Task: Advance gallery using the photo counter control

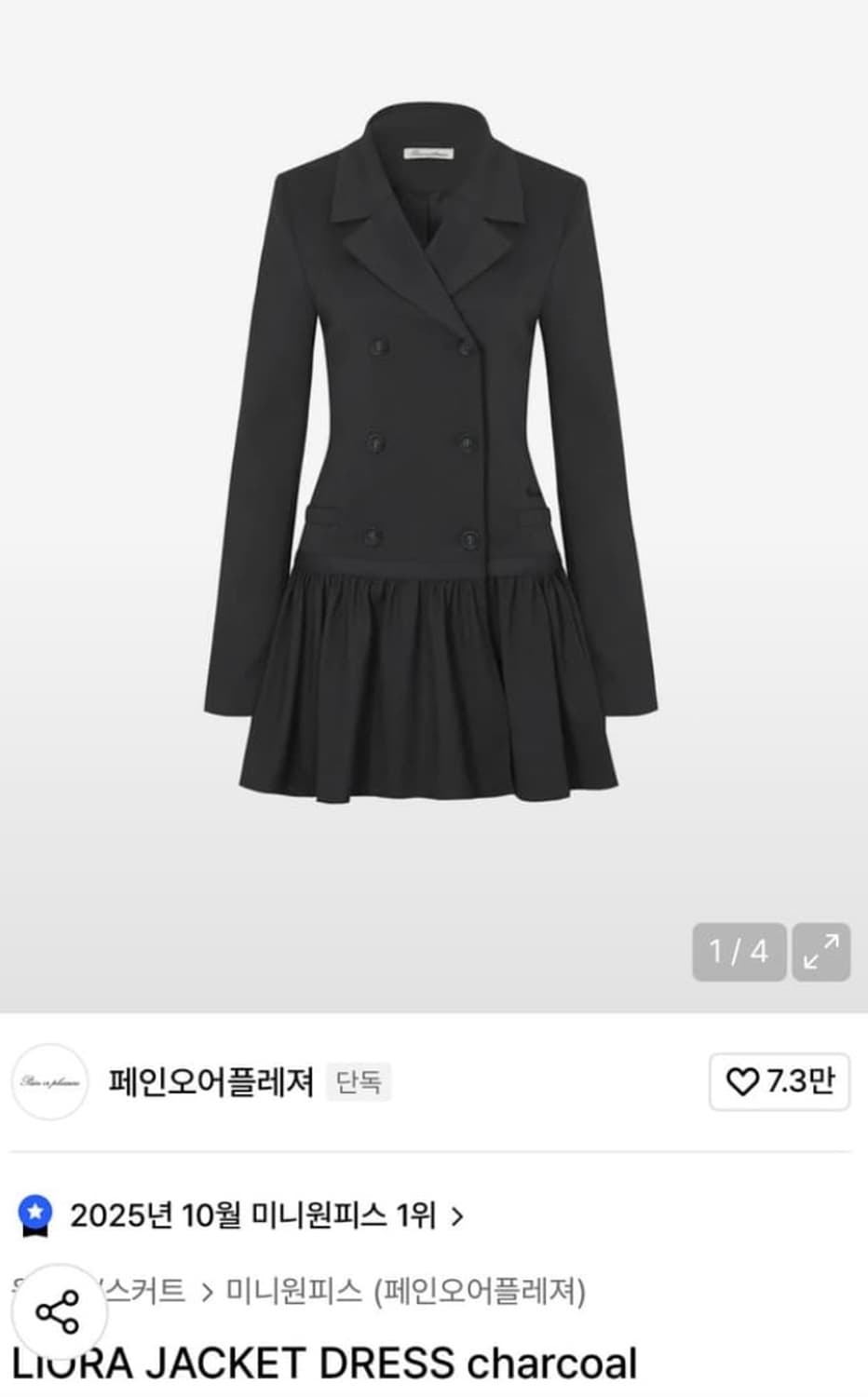Action: 739,950
